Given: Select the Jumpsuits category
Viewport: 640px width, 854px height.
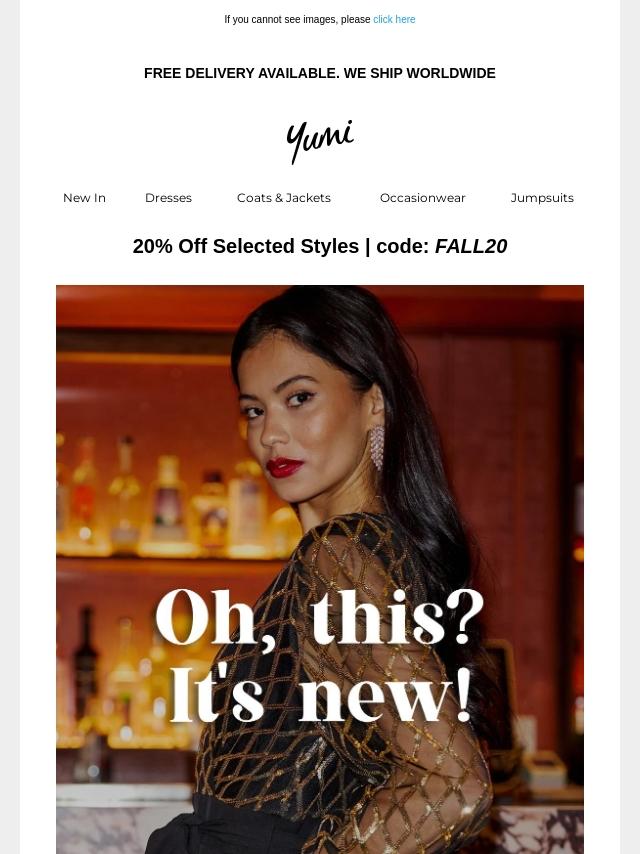Looking at the screenshot, I should (542, 198).
